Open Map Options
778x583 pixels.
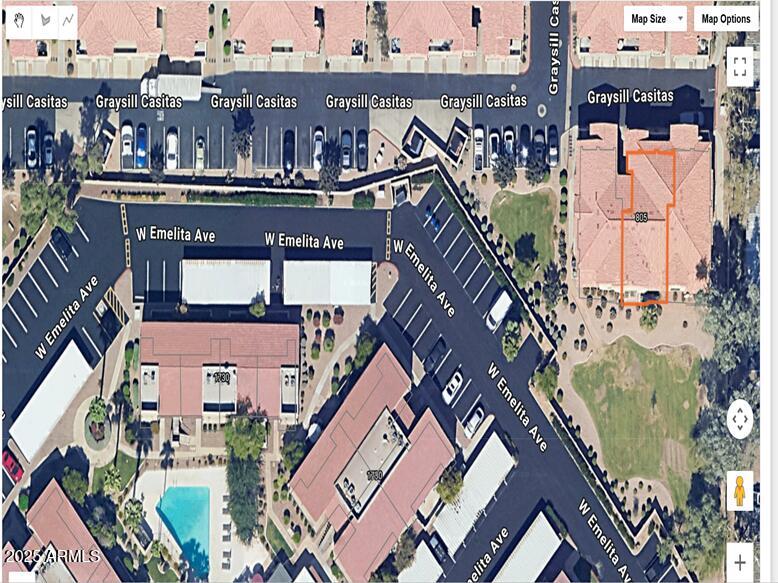tap(725, 18)
